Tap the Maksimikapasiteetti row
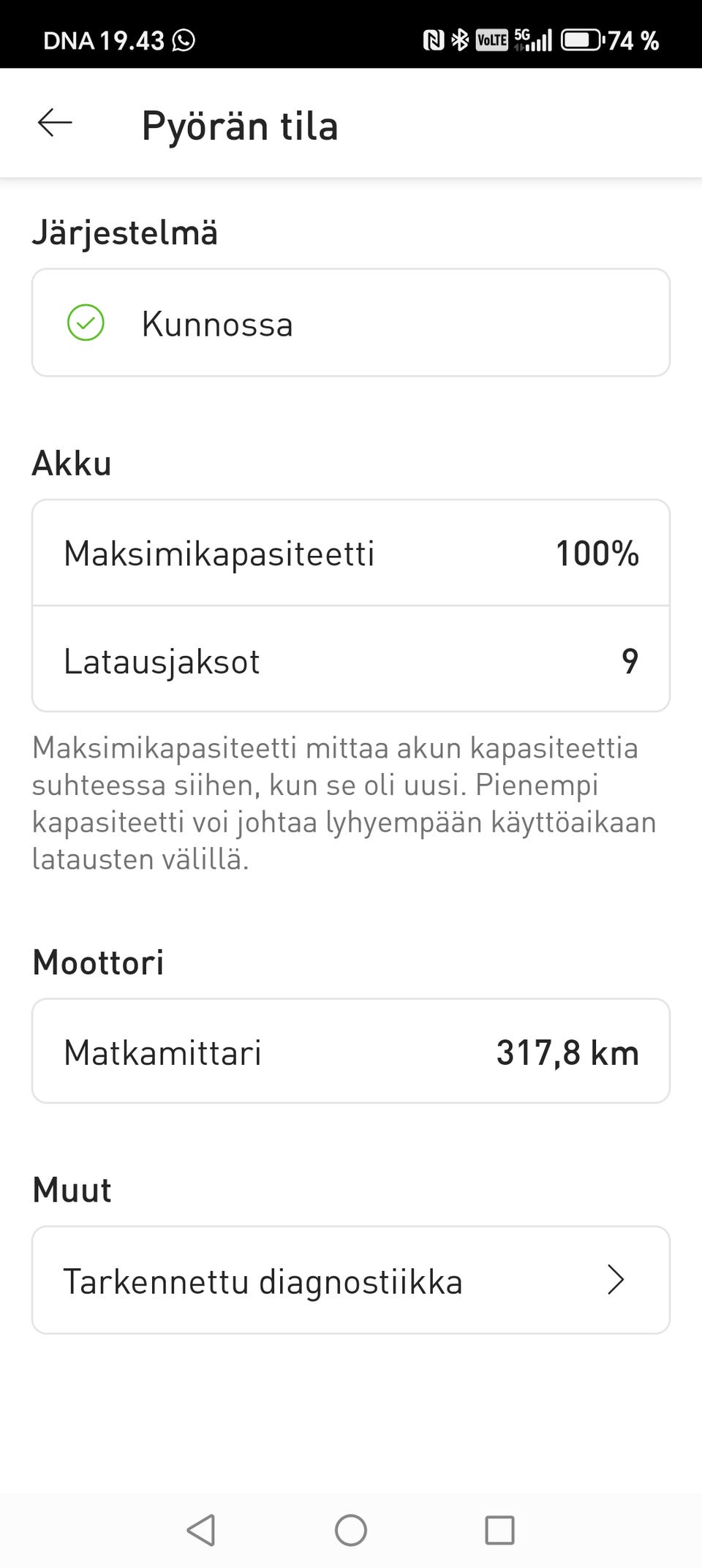Image resolution: width=702 pixels, height=1568 pixels. (350, 554)
